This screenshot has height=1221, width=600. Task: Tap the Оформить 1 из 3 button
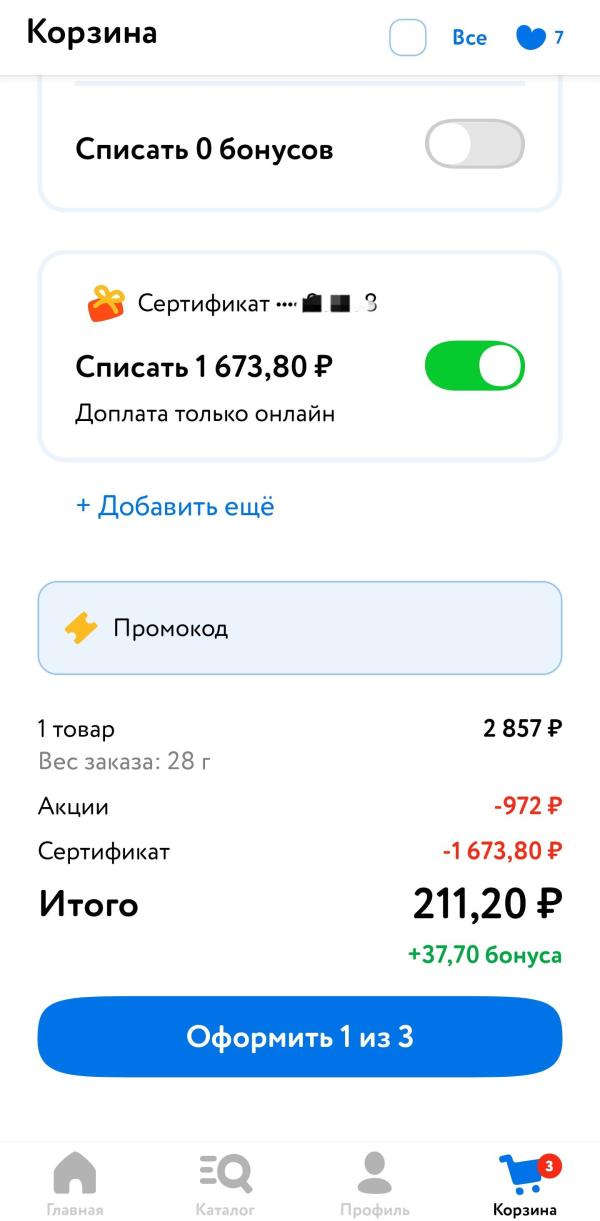pyautogui.click(x=300, y=1037)
